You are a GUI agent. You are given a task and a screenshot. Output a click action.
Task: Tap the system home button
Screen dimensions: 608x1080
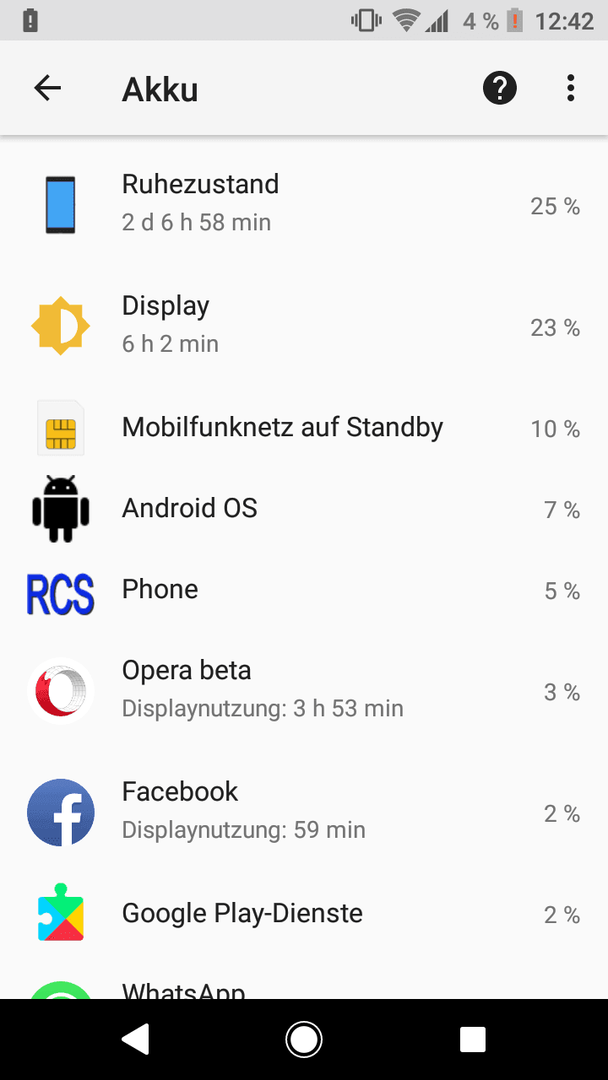(x=304, y=1039)
